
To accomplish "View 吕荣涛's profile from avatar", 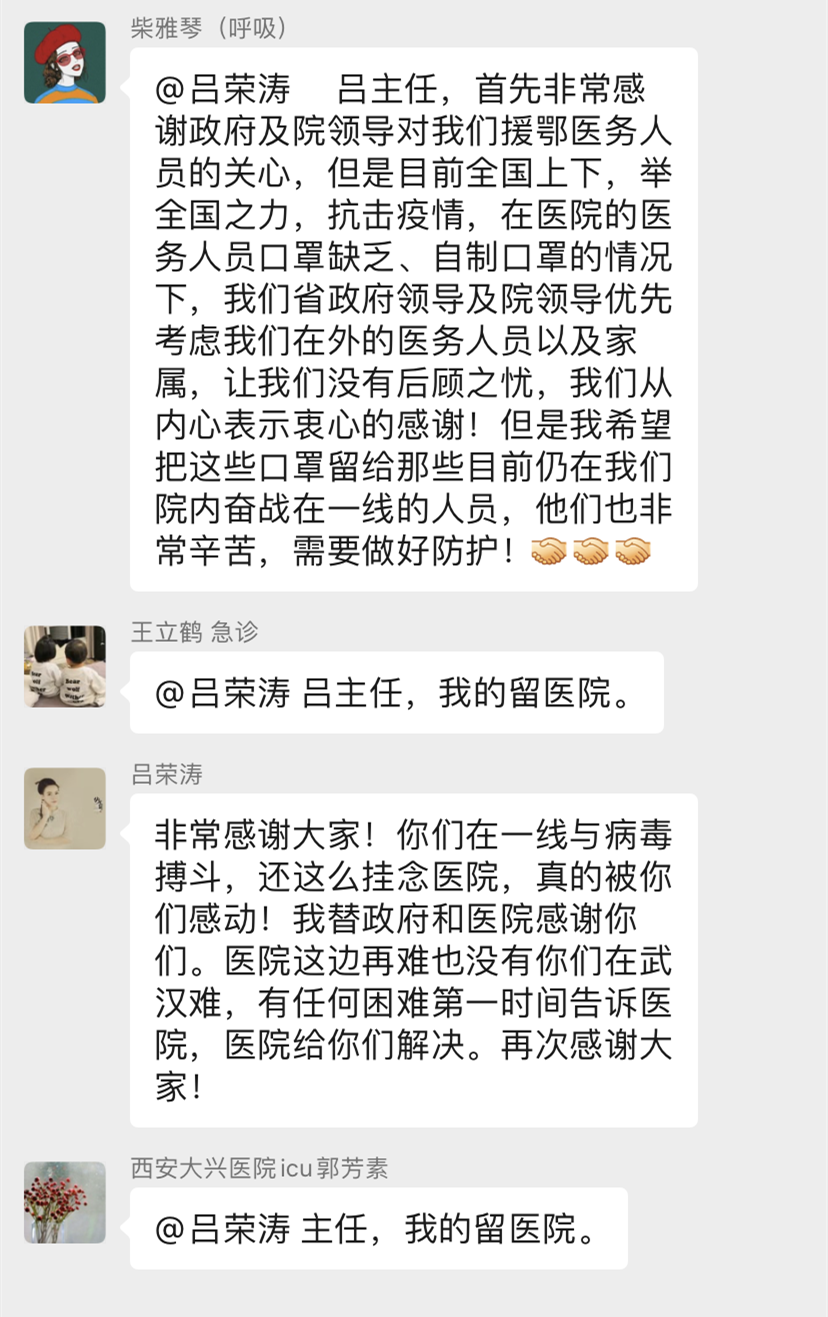I will [x=65, y=808].
